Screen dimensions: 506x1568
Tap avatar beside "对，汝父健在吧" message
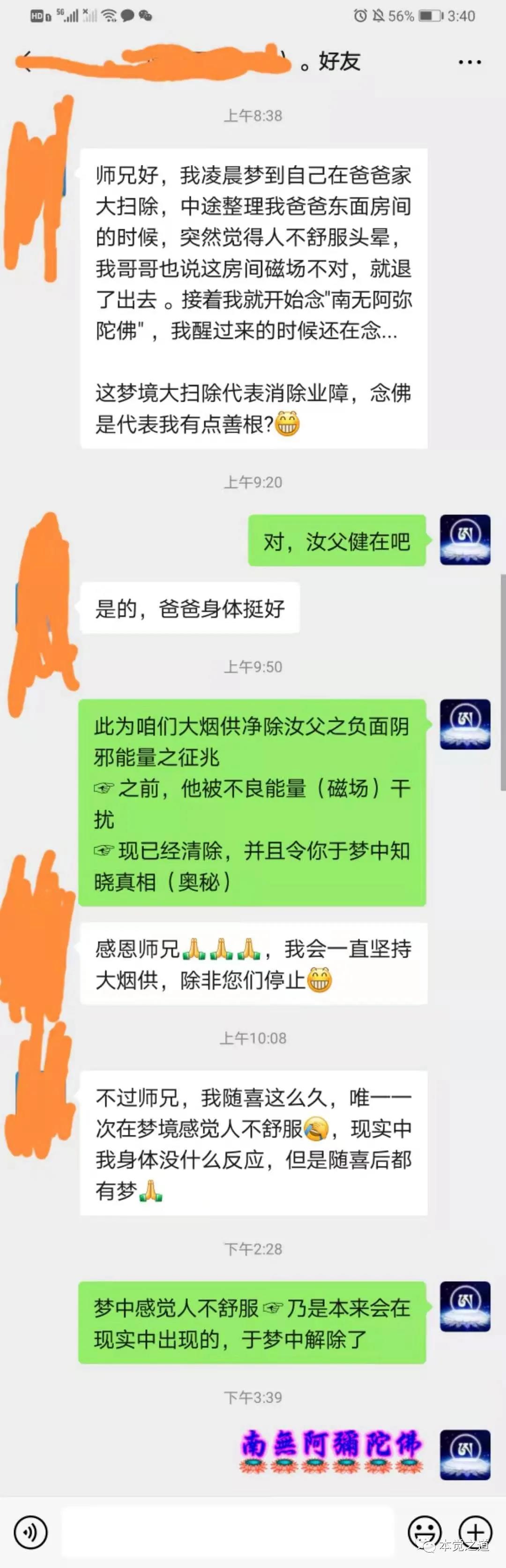[465, 539]
